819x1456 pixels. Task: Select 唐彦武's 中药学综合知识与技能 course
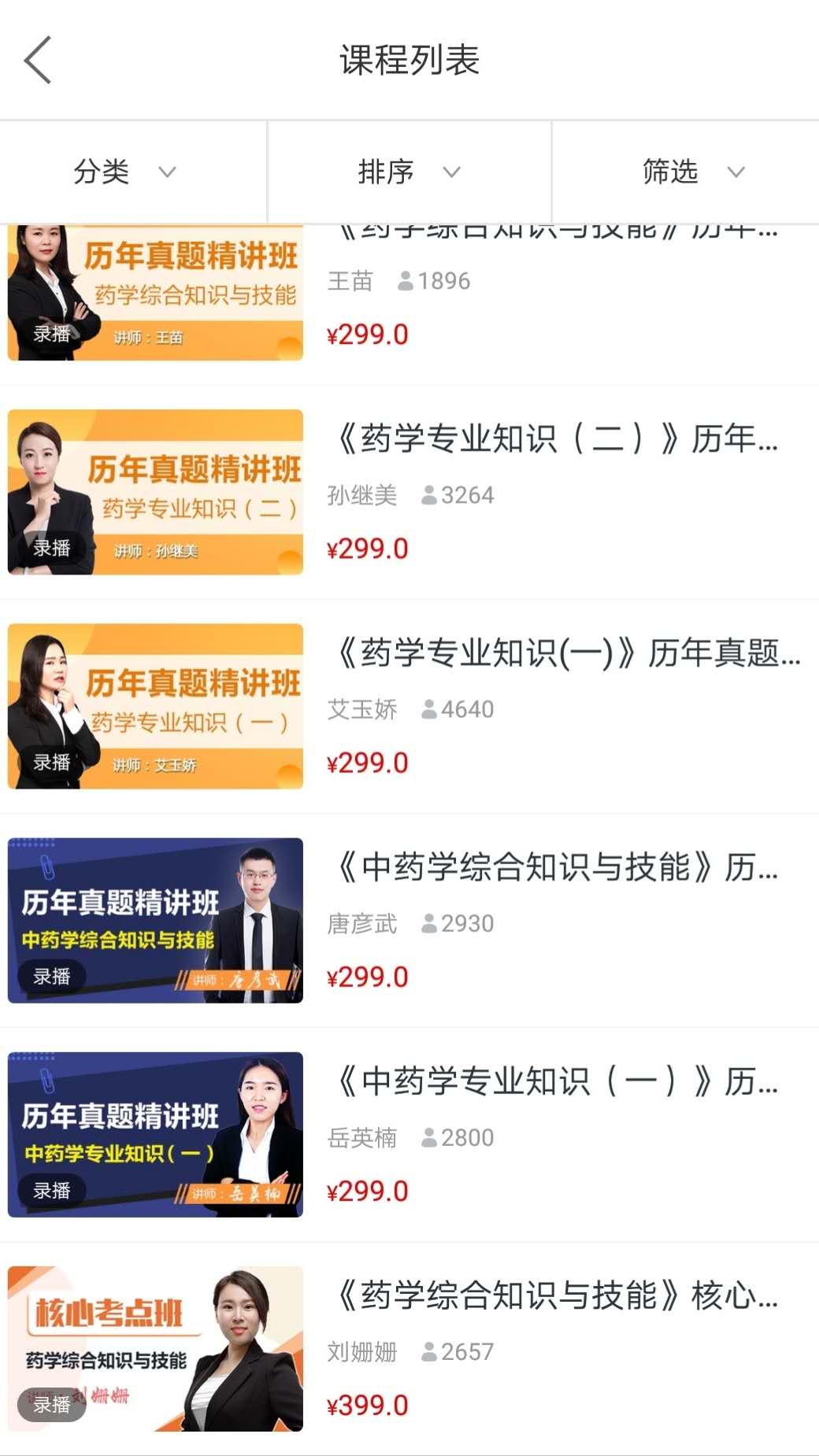point(409,921)
